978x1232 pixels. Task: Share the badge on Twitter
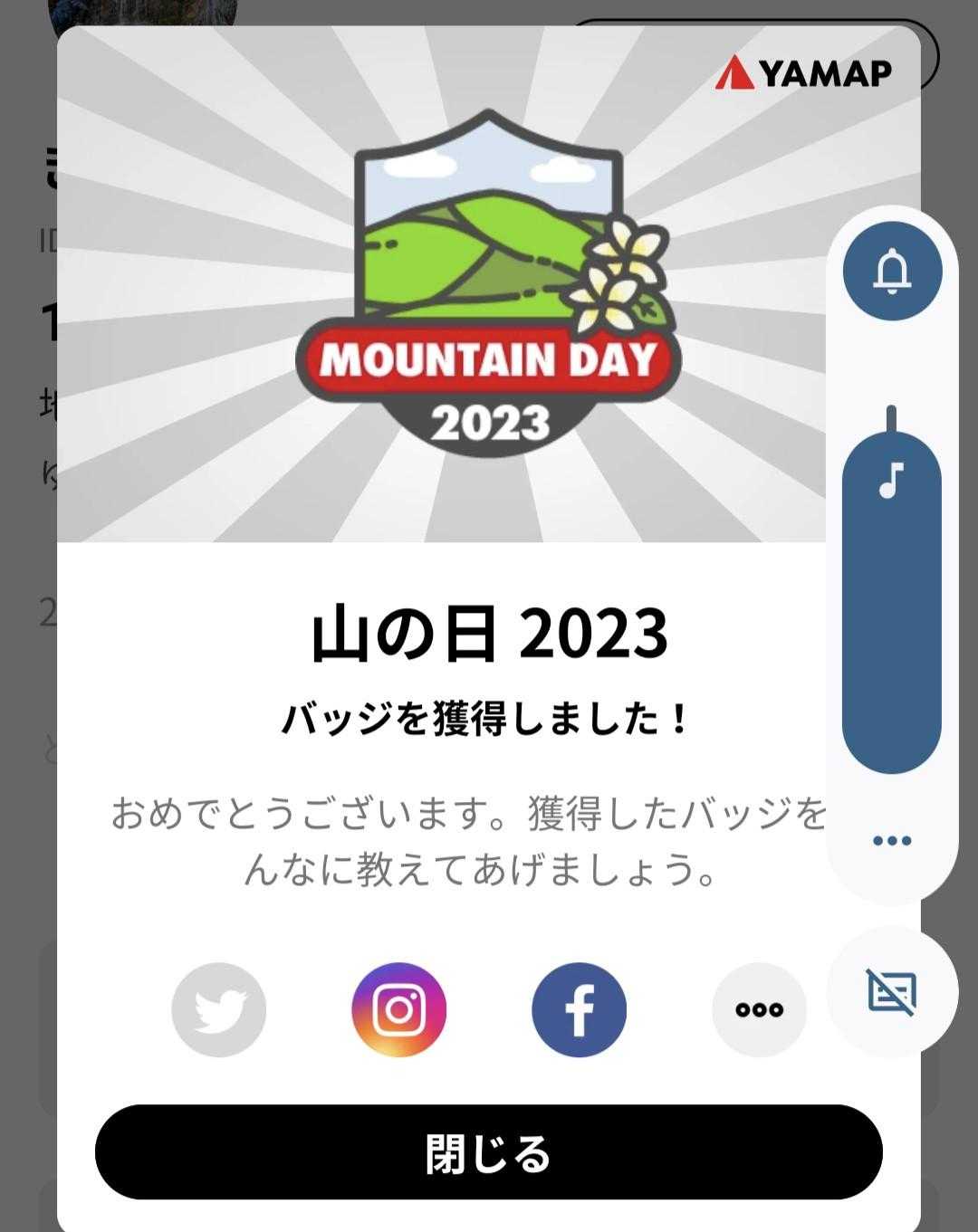click(218, 1009)
